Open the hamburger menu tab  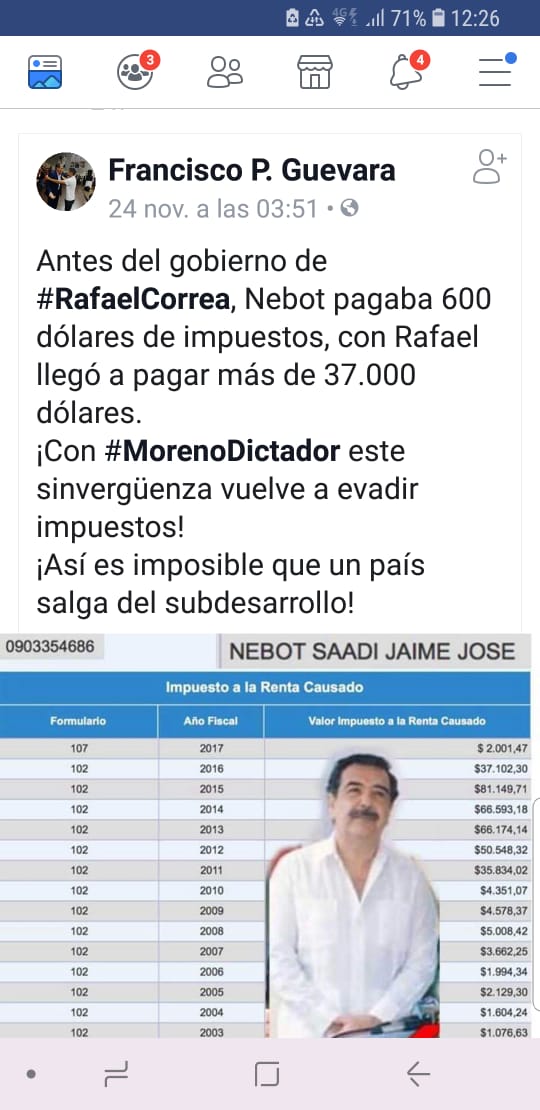tap(495, 71)
